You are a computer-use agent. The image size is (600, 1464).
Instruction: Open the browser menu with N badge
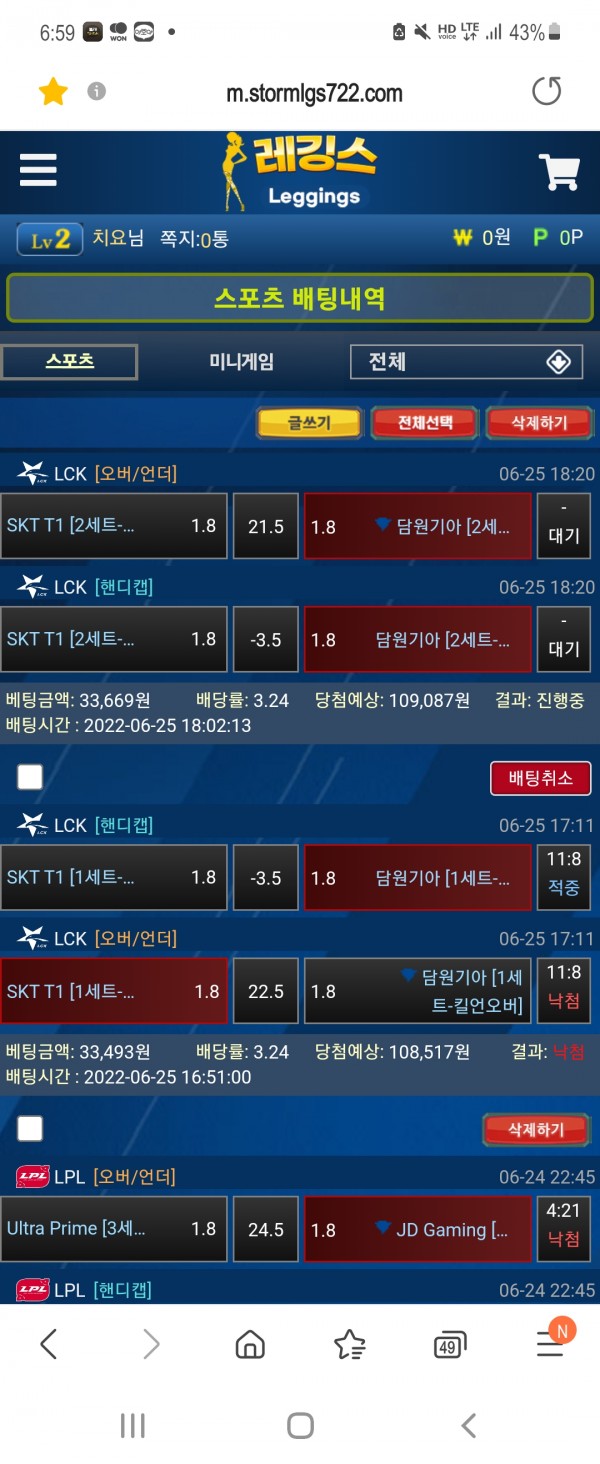(550, 1343)
